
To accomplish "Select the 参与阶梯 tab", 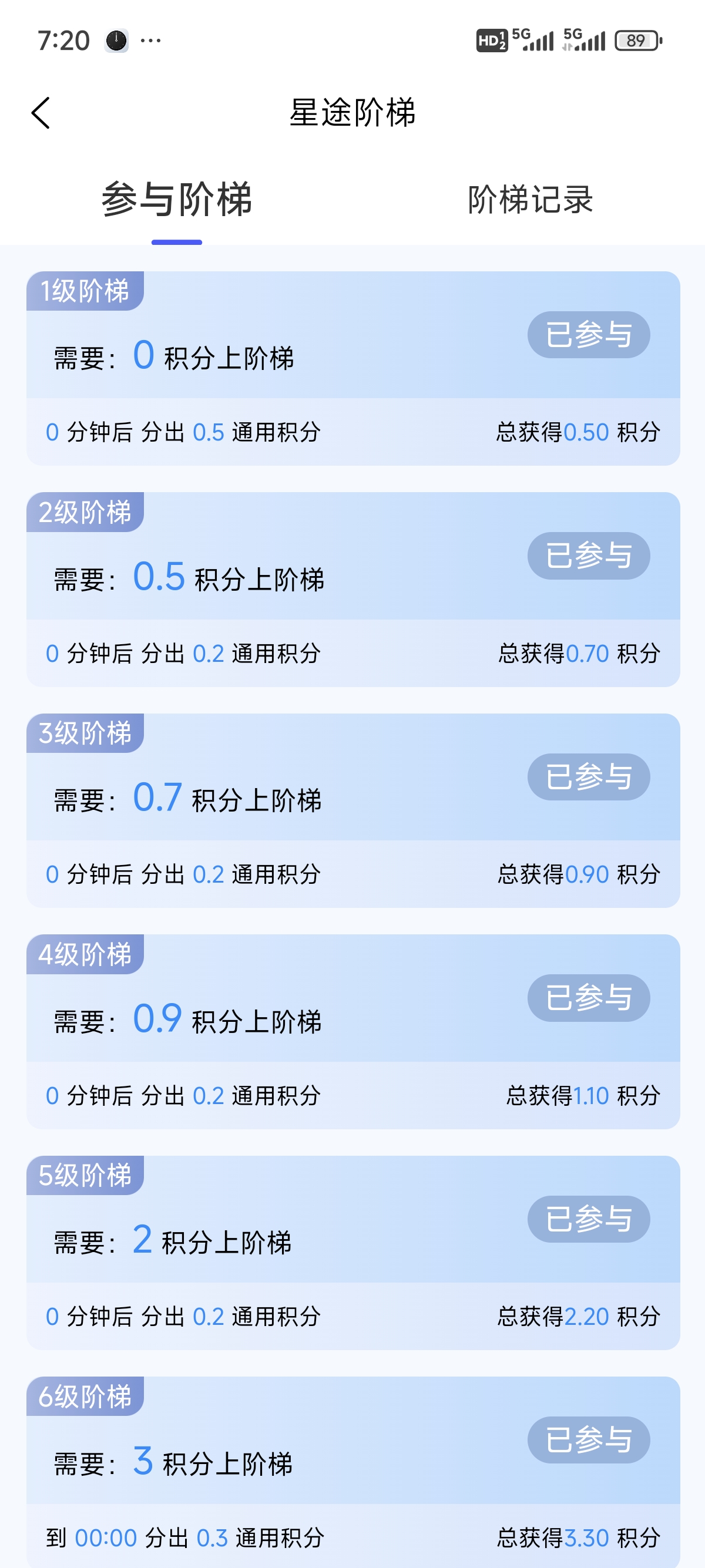I will [x=177, y=200].
